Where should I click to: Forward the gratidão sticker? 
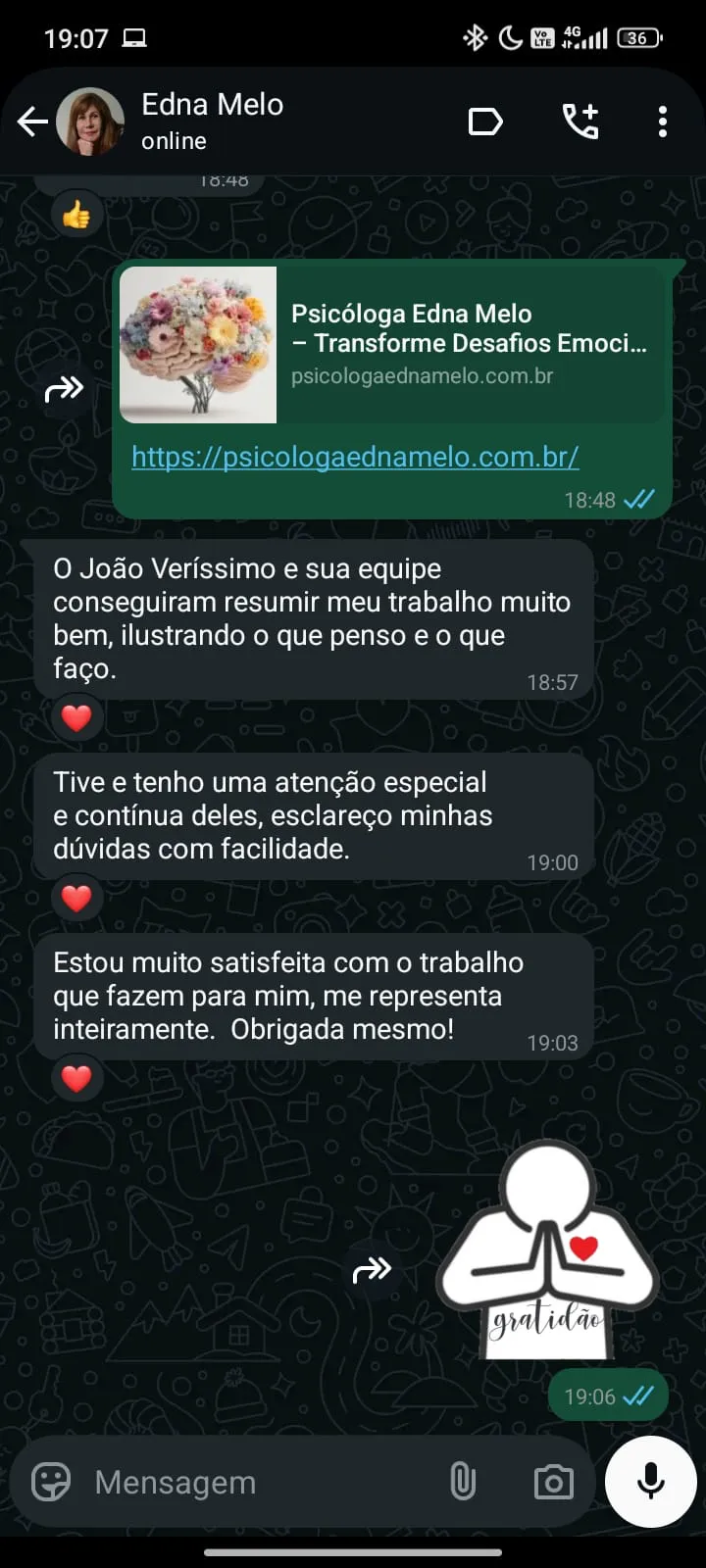[x=372, y=1269]
